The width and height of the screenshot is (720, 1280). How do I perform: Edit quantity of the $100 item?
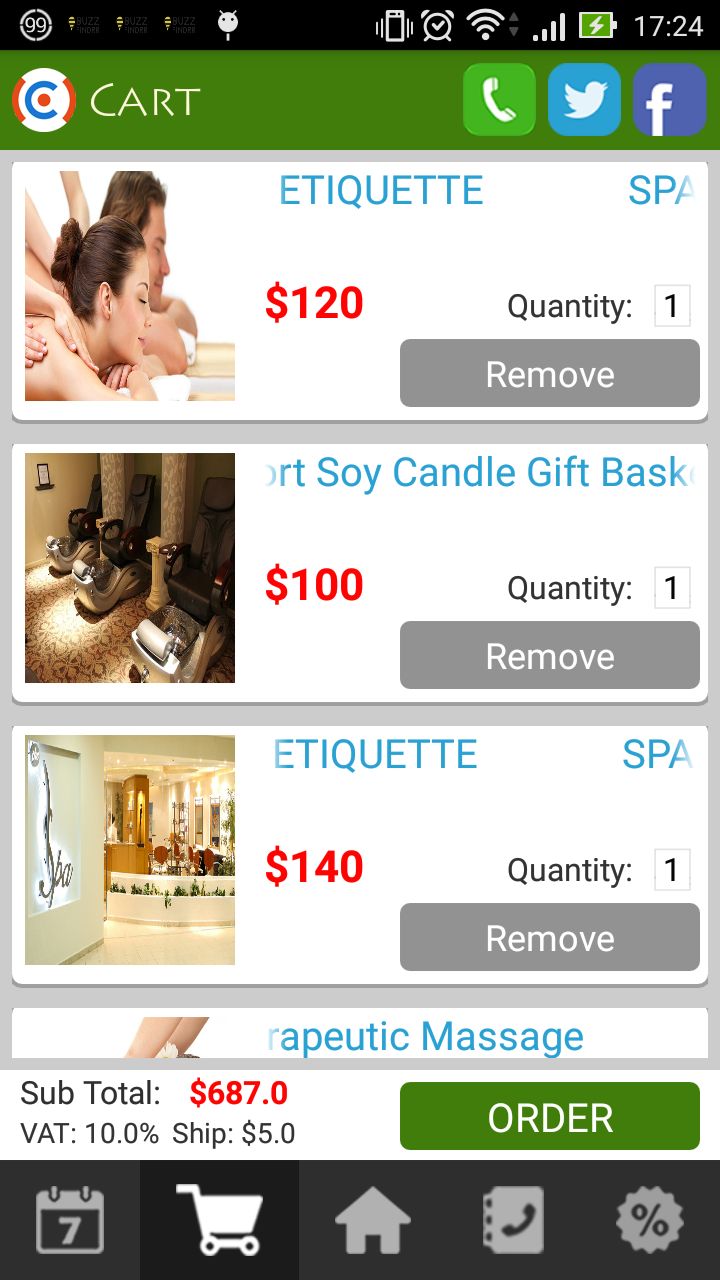pyautogui.click(x=672, y=588)
